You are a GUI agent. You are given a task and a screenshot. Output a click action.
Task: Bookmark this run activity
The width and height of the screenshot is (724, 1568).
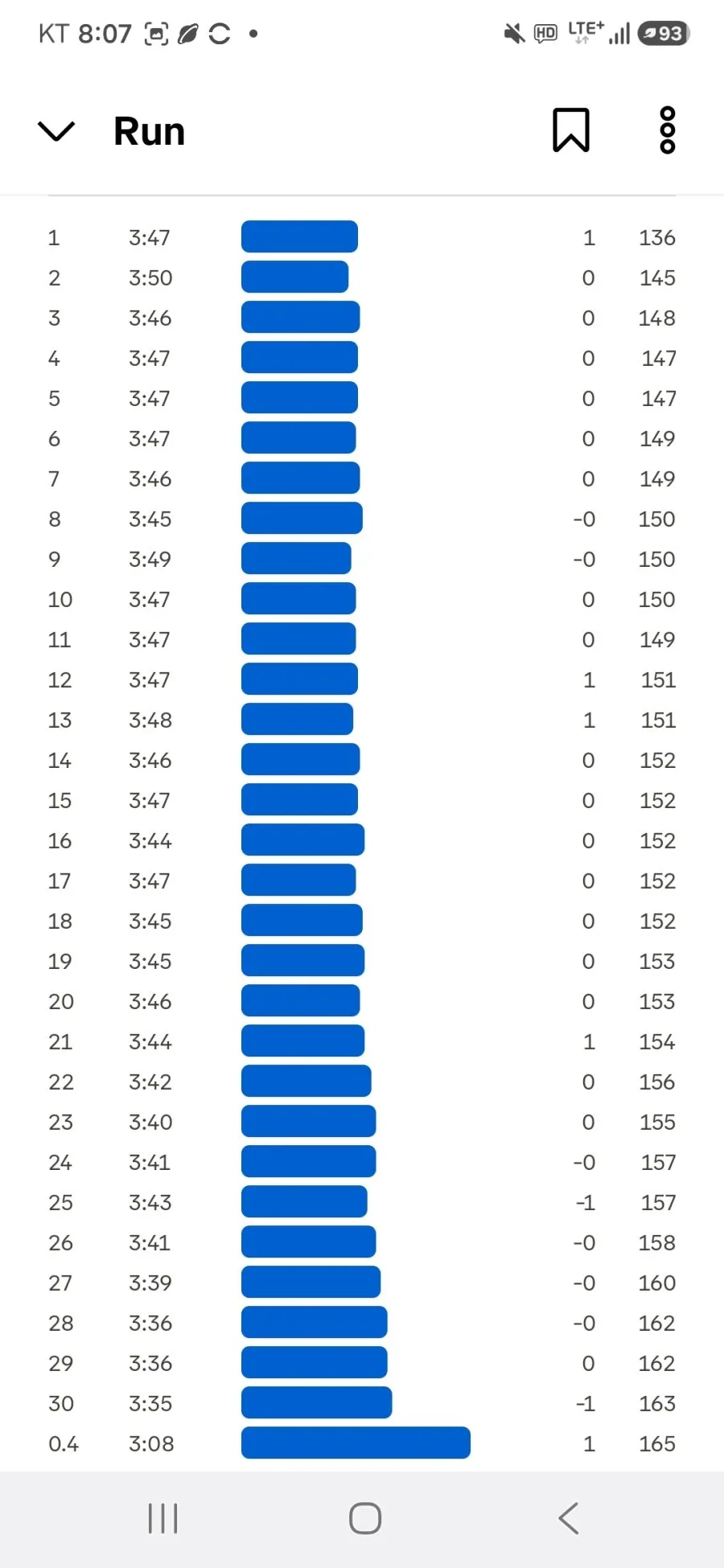click(x=571, y=130)
